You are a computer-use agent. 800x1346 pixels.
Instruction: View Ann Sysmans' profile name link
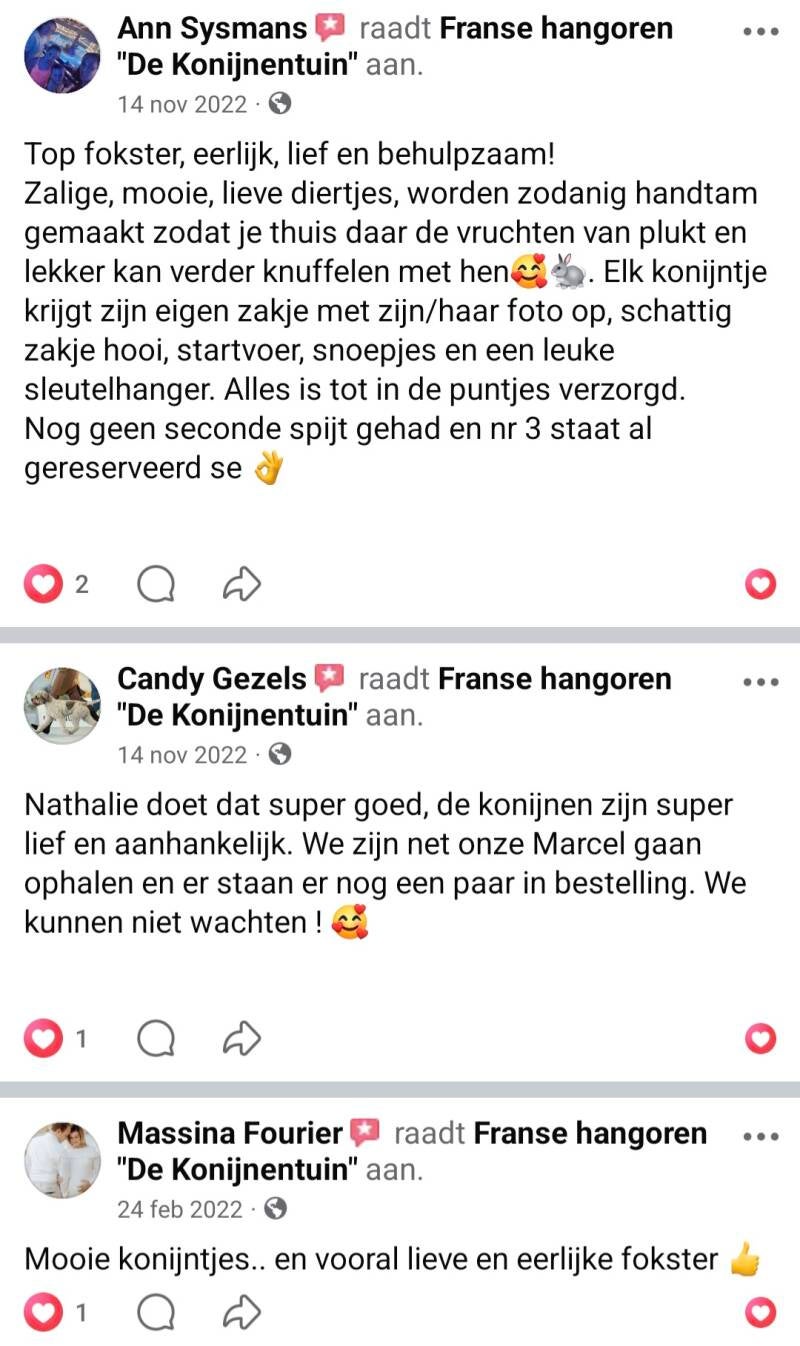coord(213,27)
